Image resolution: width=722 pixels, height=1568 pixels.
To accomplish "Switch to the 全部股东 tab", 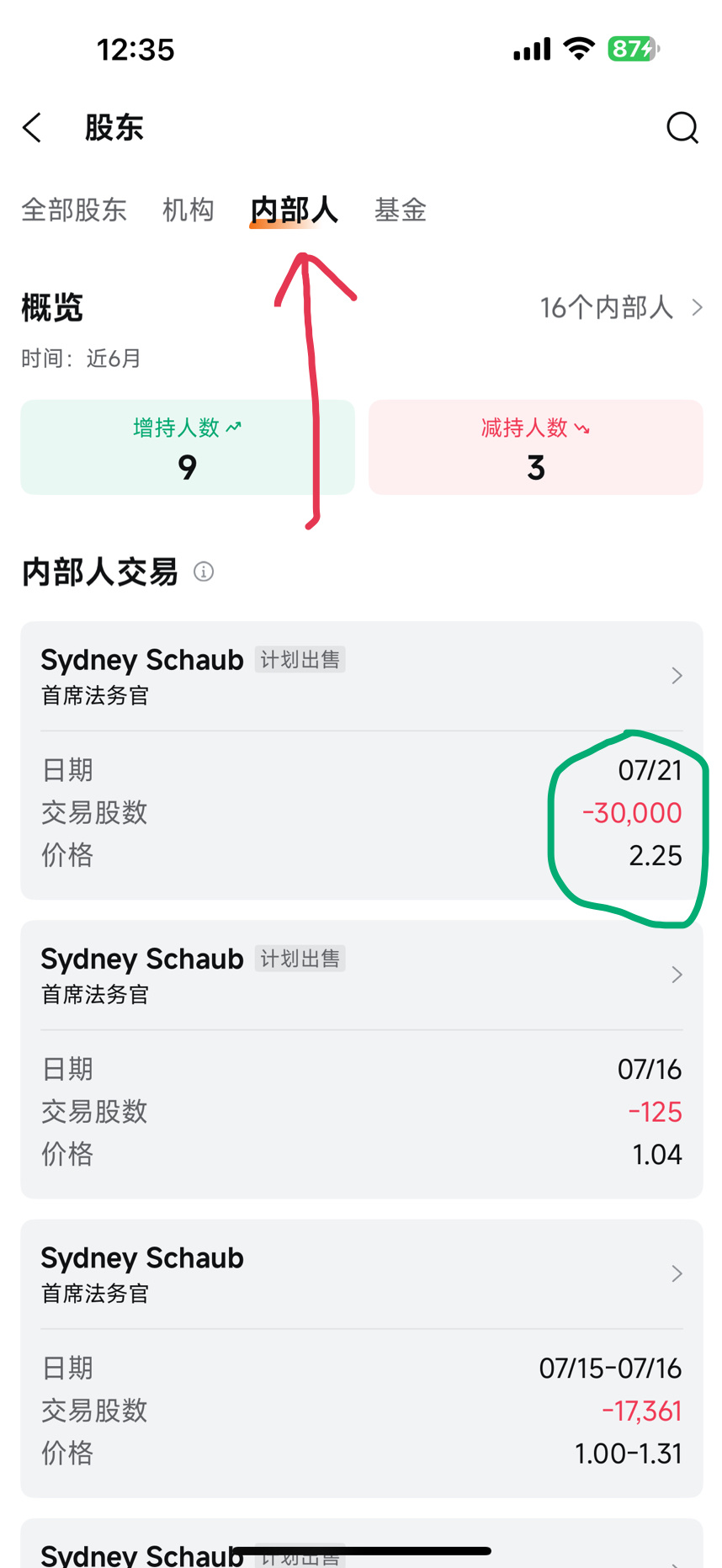I will 74,210.
